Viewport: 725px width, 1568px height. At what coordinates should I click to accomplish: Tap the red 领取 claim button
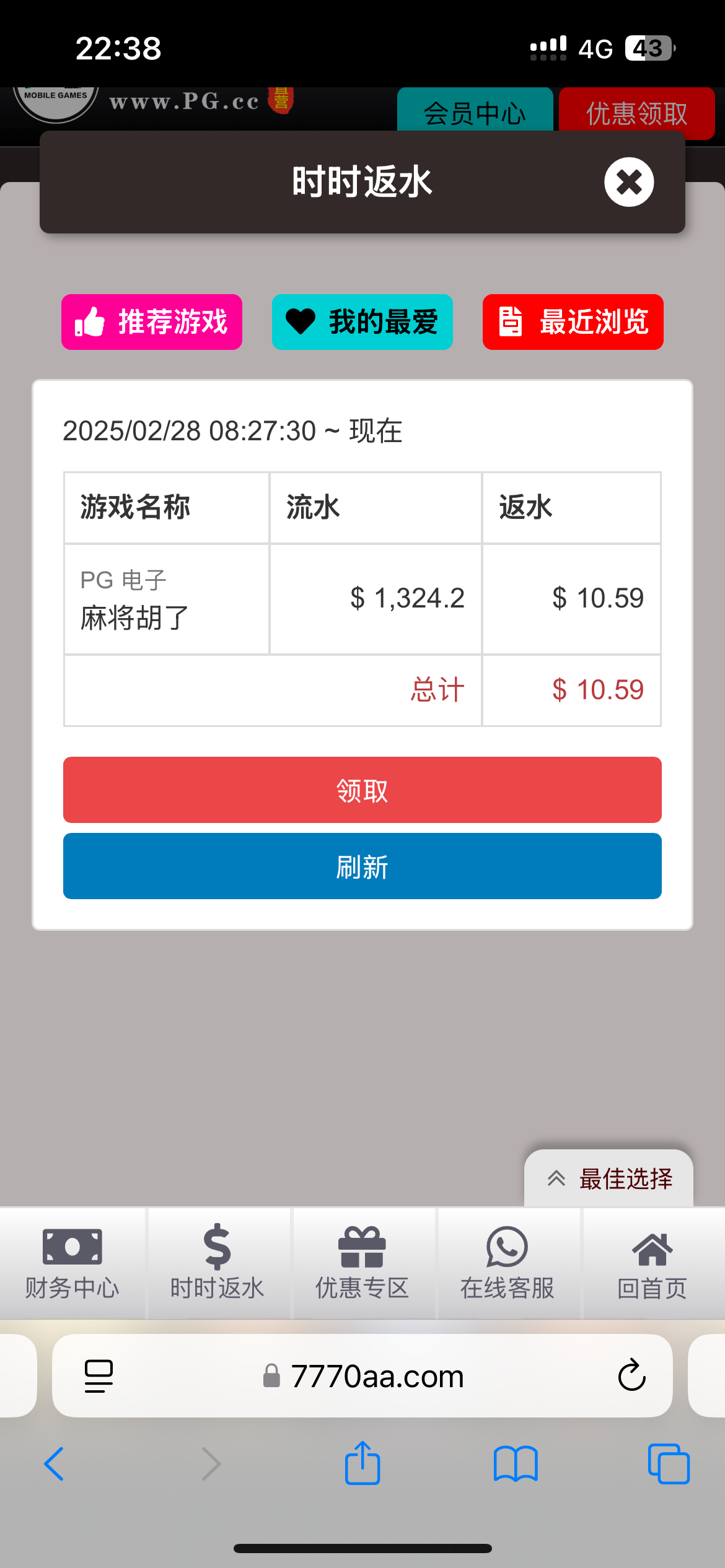click(x=362, y=790)
